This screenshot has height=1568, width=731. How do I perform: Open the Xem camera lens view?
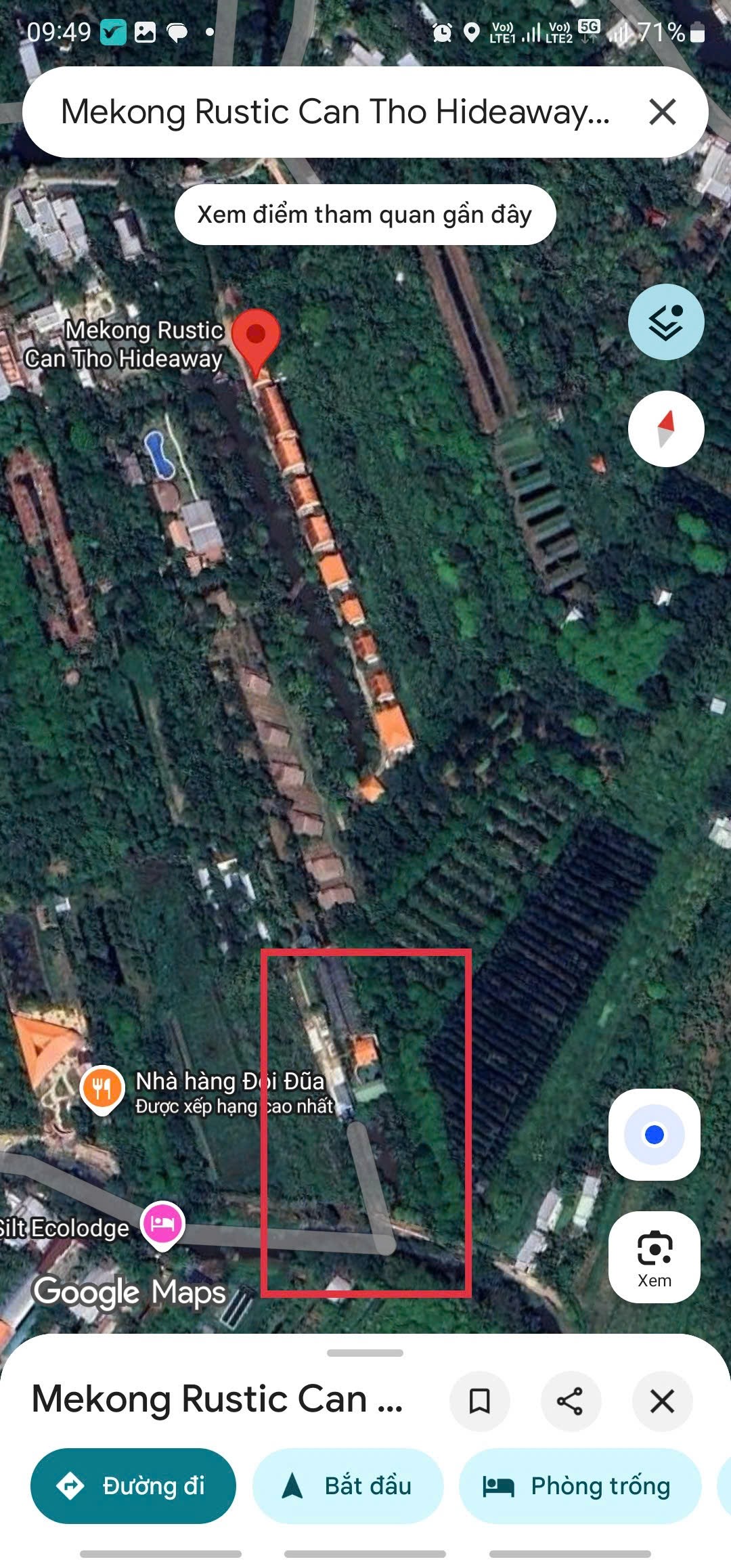(x=654, y=1257)
